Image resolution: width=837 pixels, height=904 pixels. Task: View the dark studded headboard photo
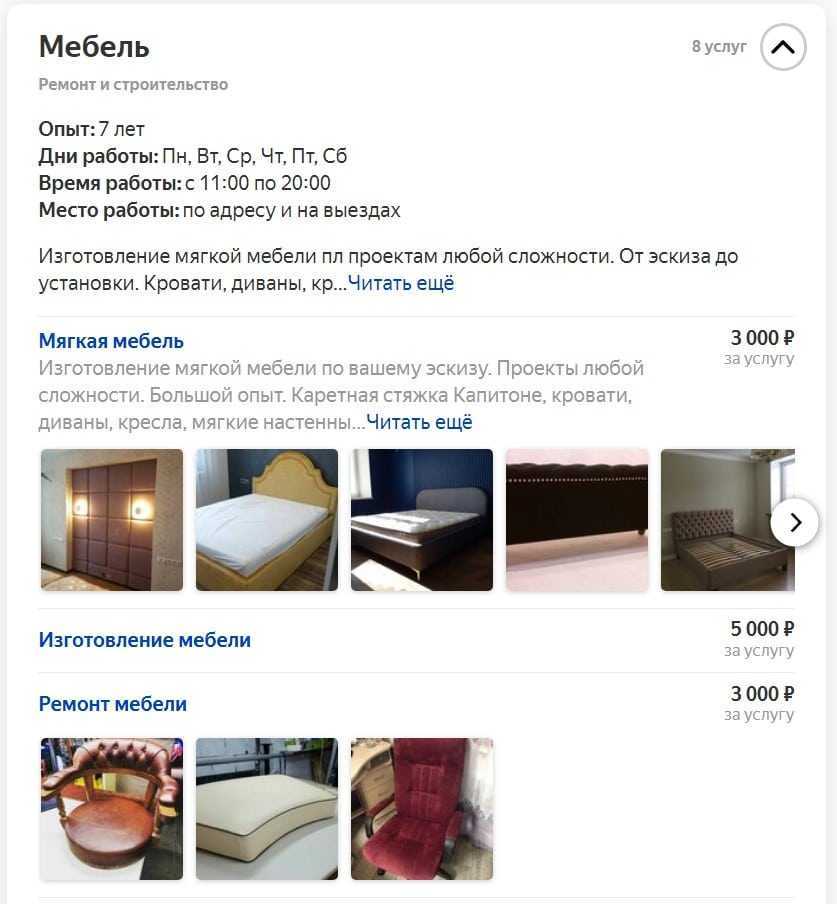[577, 520]
